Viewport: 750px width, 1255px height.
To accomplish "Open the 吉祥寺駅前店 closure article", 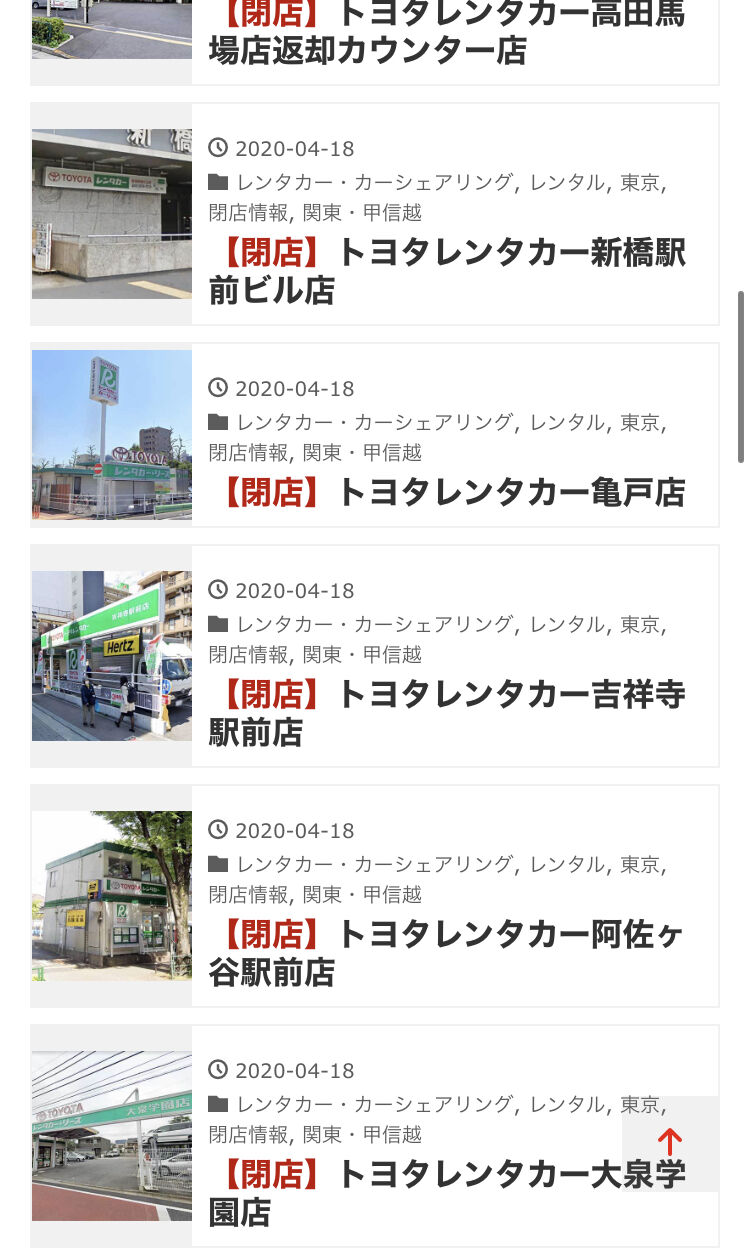I will coord(447,713).
